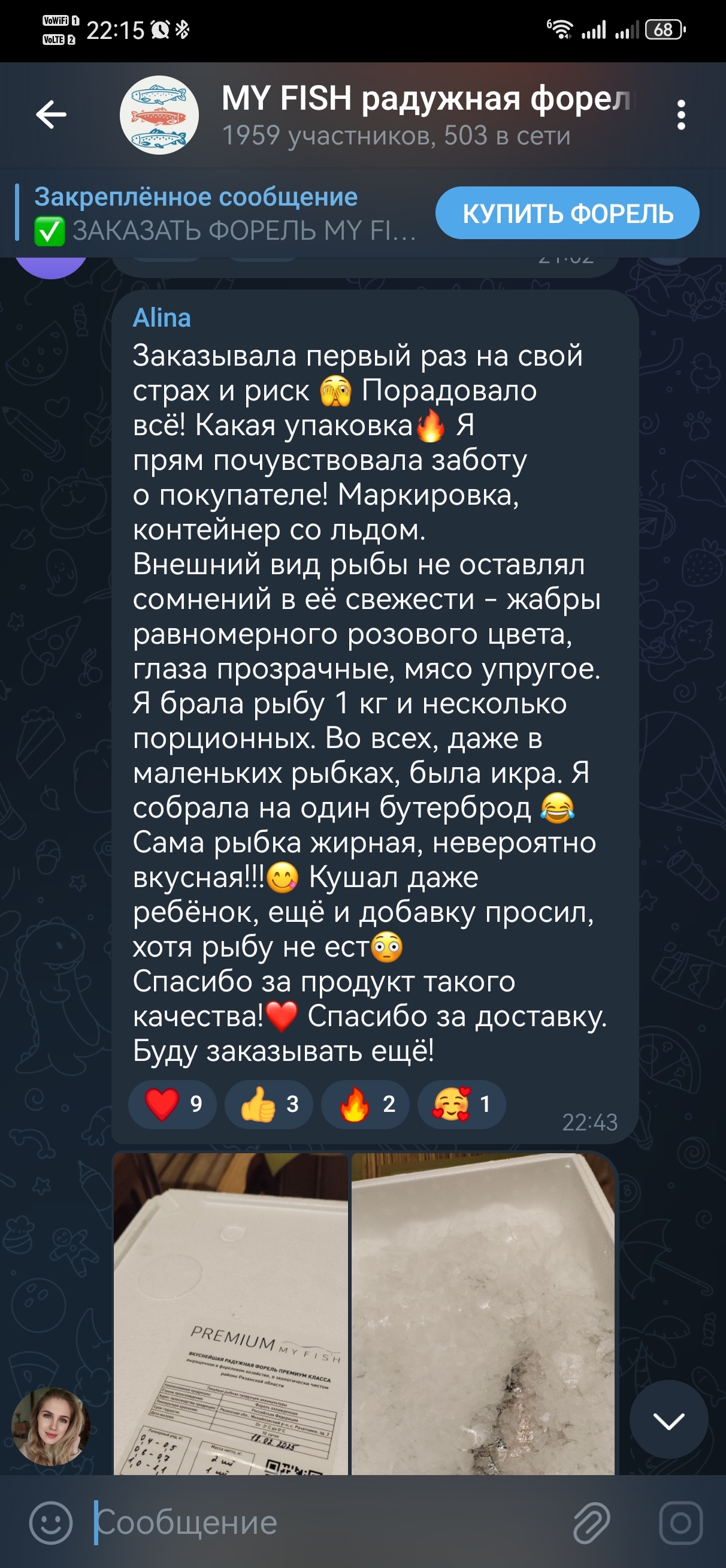The height and width of the screenshot is (1568, 726).
Task: React with the fire emoji showing 2
Action: [365, 1103]
